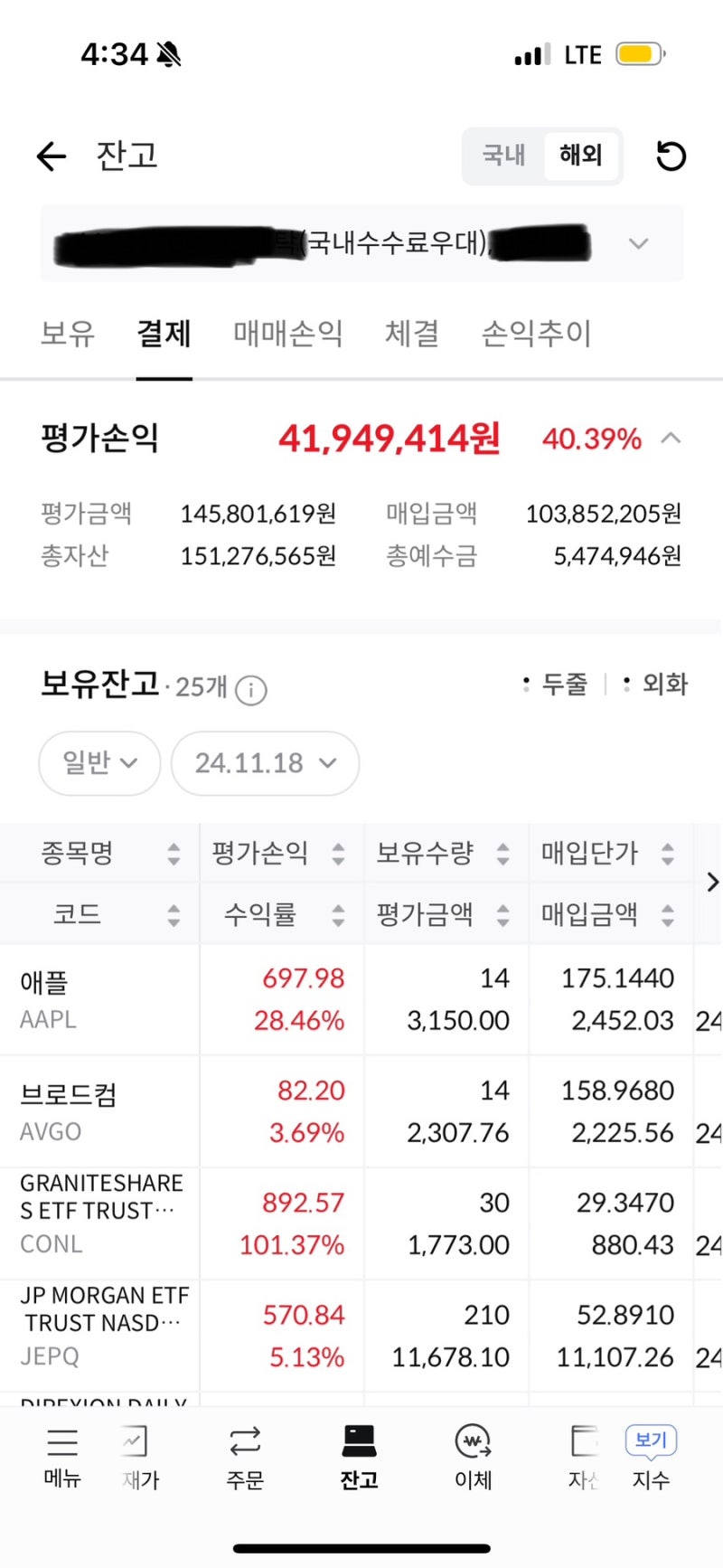Switch account view to 국내
This screenshot has height=1568, width=723.
tap(503, 156)
